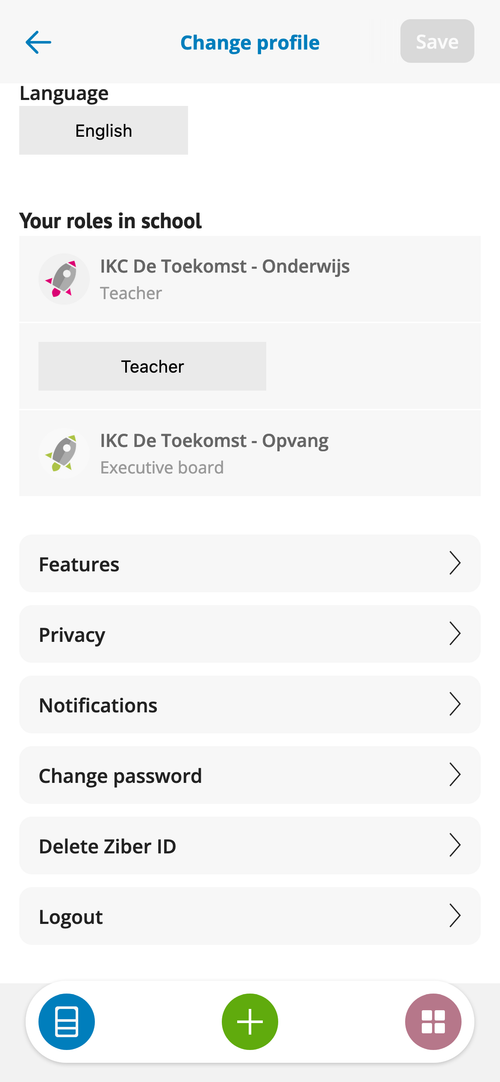The height and width of the screenshot is (1082, 500).
Task: Open IKC De Toekomst - Opvang role
Action: coord(250,453)
